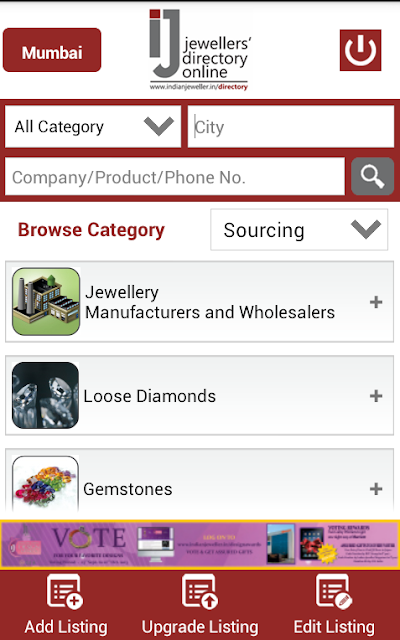This screenshot has width=400, height=640.
Task: Tap the magnifier search button
Action: click(373, 176)
